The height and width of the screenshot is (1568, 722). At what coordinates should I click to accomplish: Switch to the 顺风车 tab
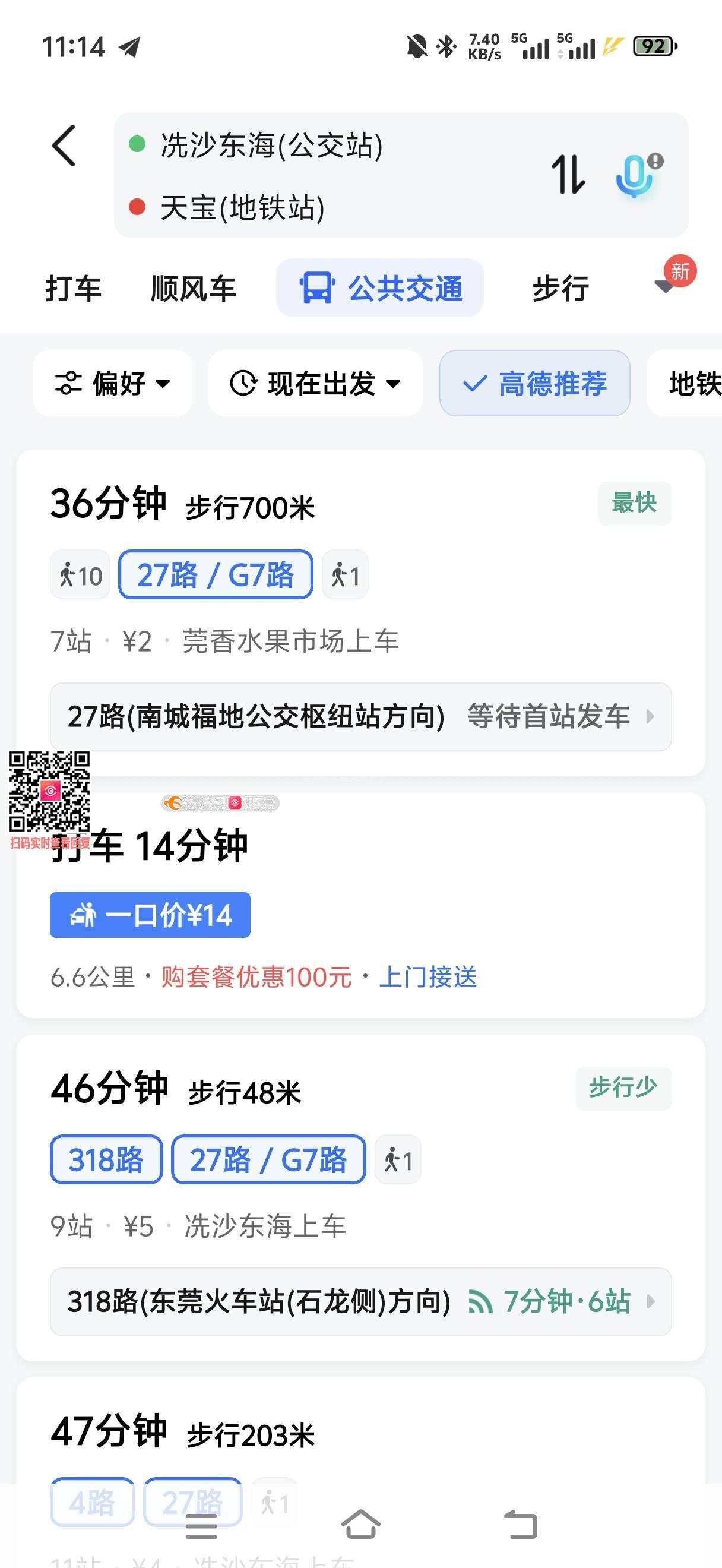coord(193,289)
